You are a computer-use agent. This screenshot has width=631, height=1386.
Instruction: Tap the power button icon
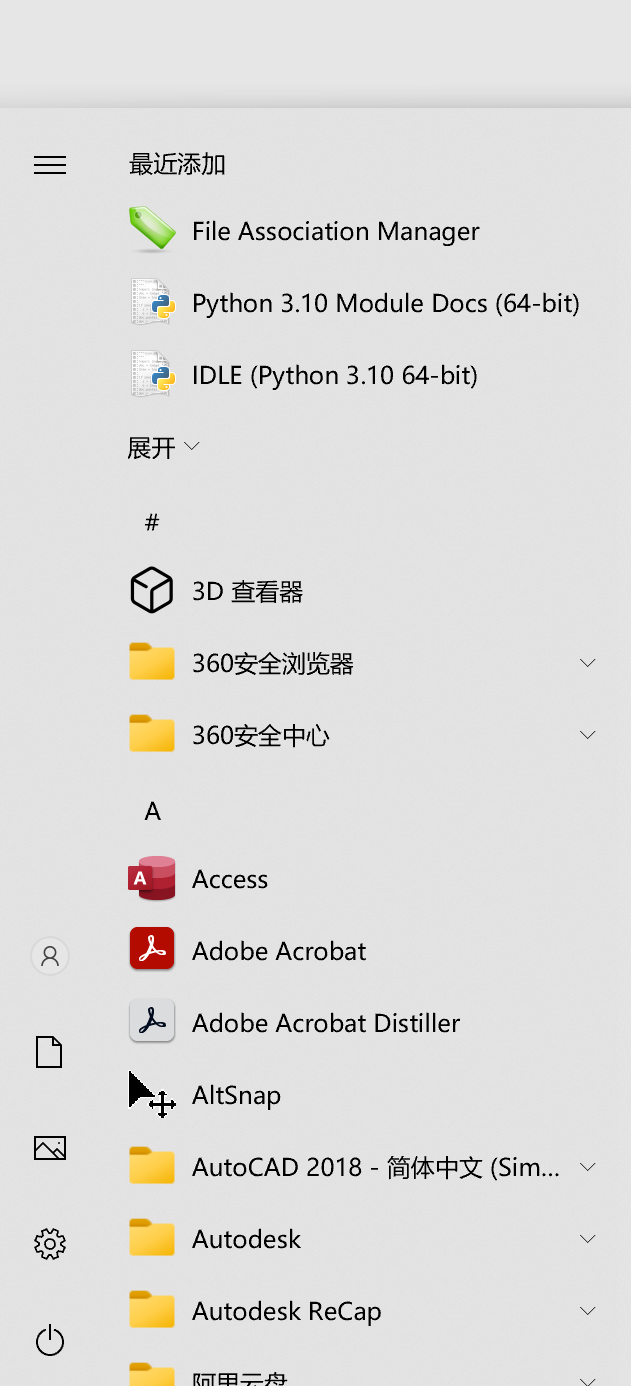click(x=50, y=1340)
